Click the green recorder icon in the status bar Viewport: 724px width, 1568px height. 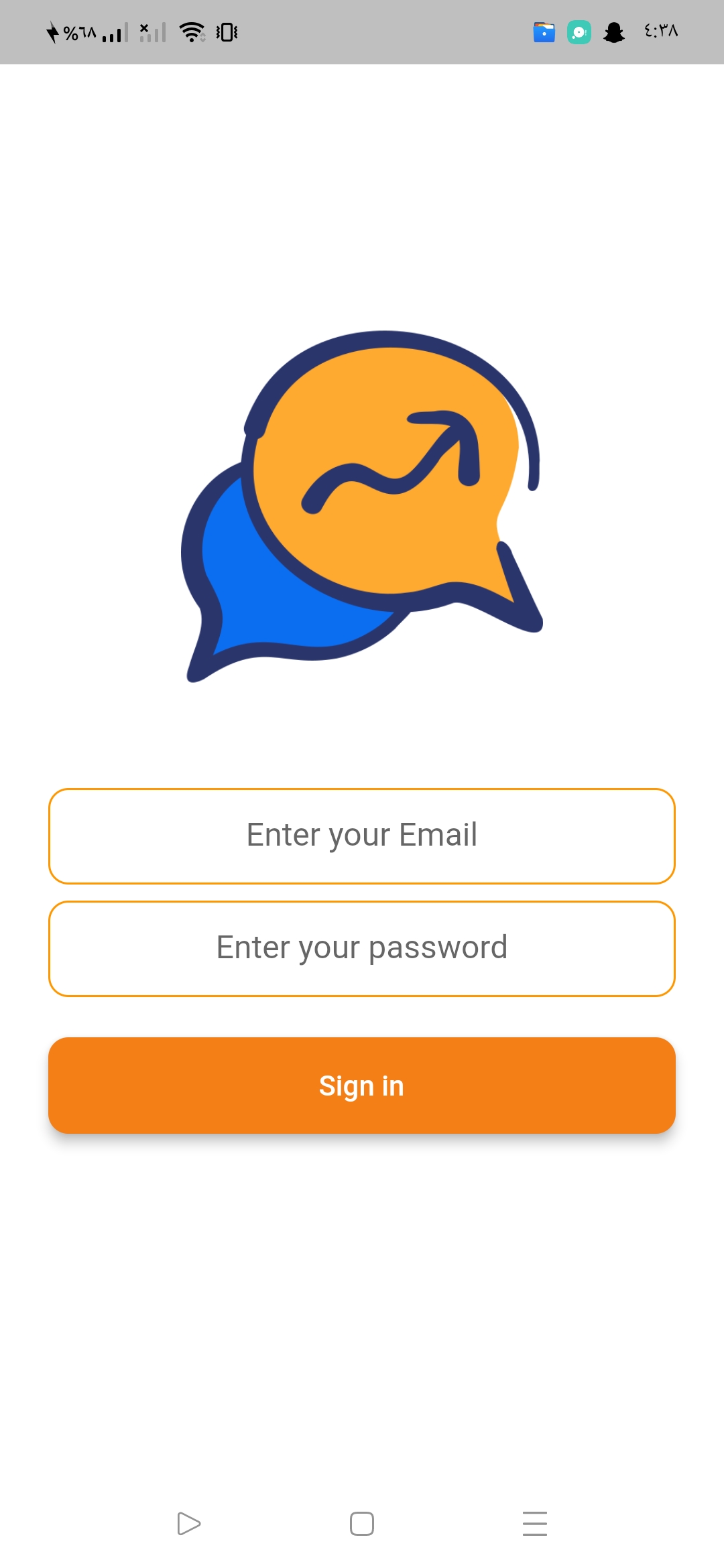click(579, 31)
